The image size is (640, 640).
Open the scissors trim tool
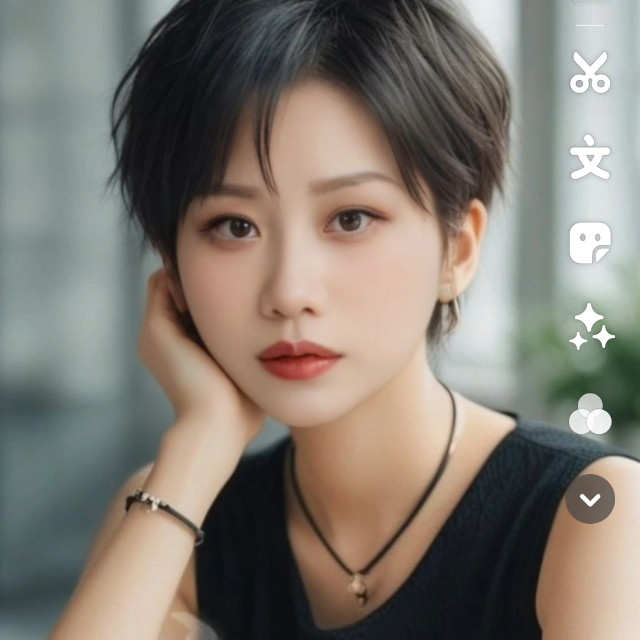point(590,73)
